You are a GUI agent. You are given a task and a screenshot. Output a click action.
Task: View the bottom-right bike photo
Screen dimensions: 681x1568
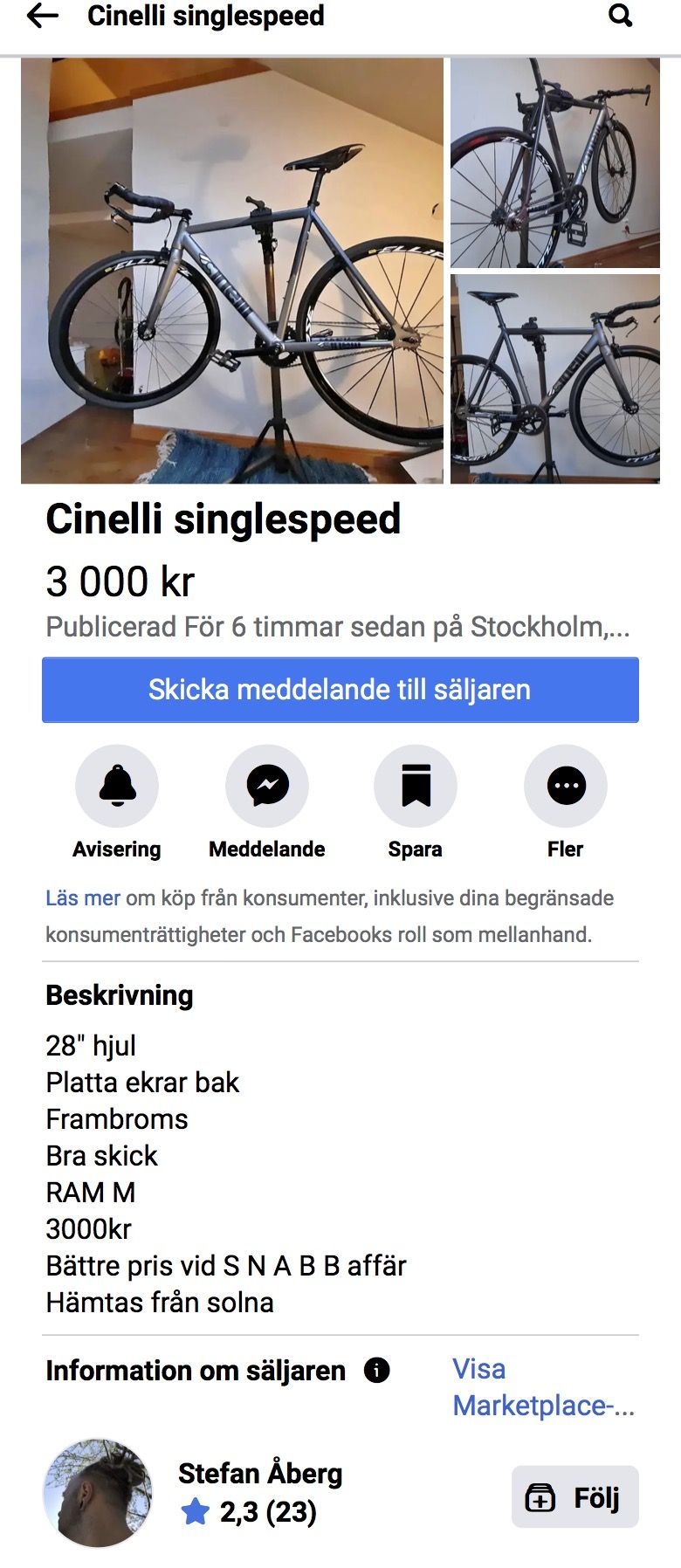(554, 379)
